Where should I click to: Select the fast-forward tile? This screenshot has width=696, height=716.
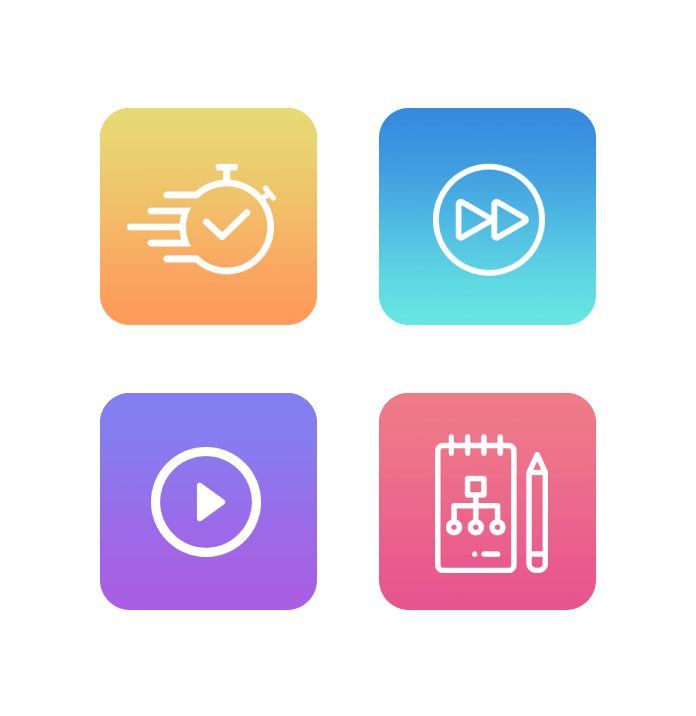487,216
